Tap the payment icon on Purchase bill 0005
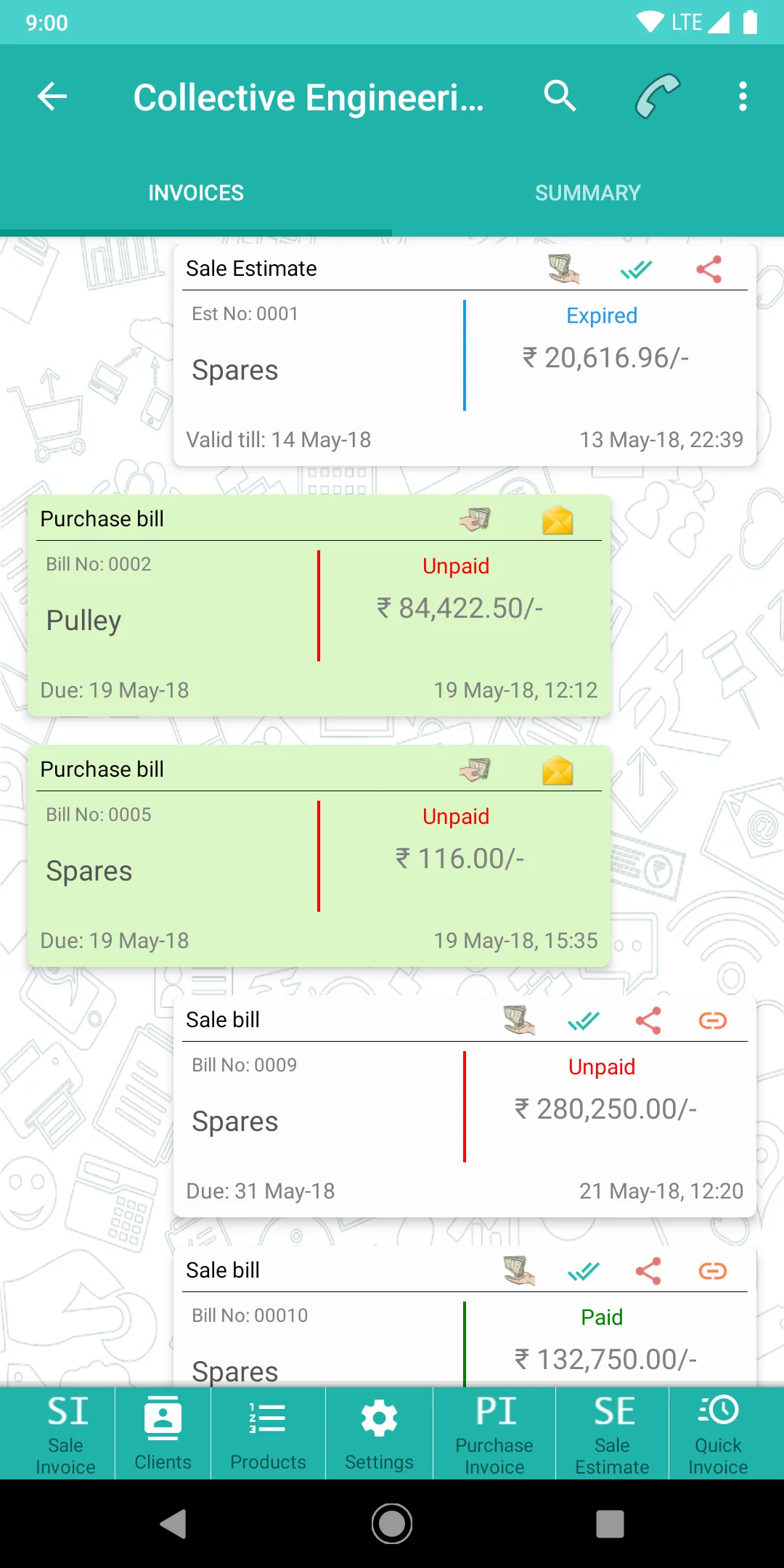This screenshot has width=784, height=1568. tap(475, 769)
